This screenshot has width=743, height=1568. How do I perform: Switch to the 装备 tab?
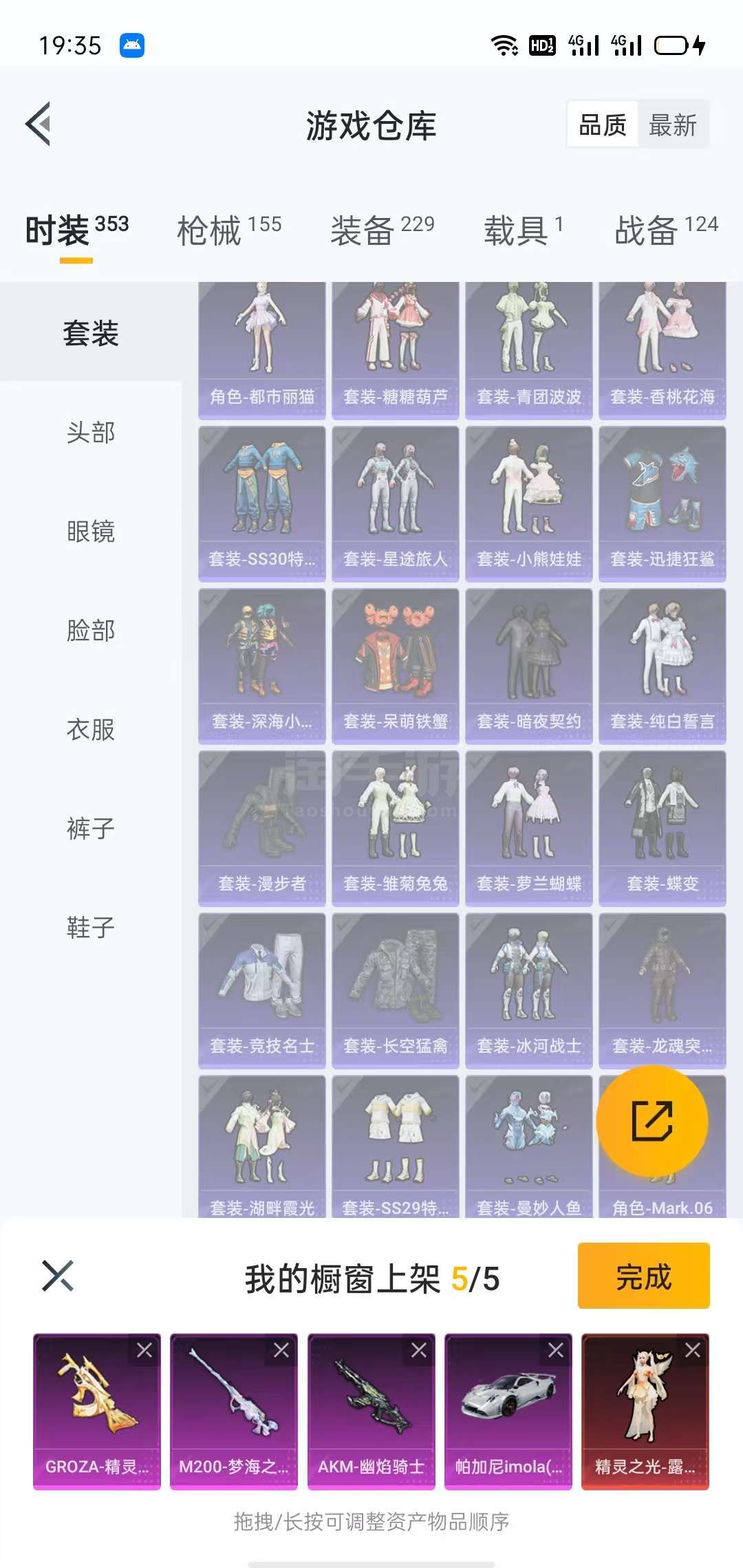(383, 230)
